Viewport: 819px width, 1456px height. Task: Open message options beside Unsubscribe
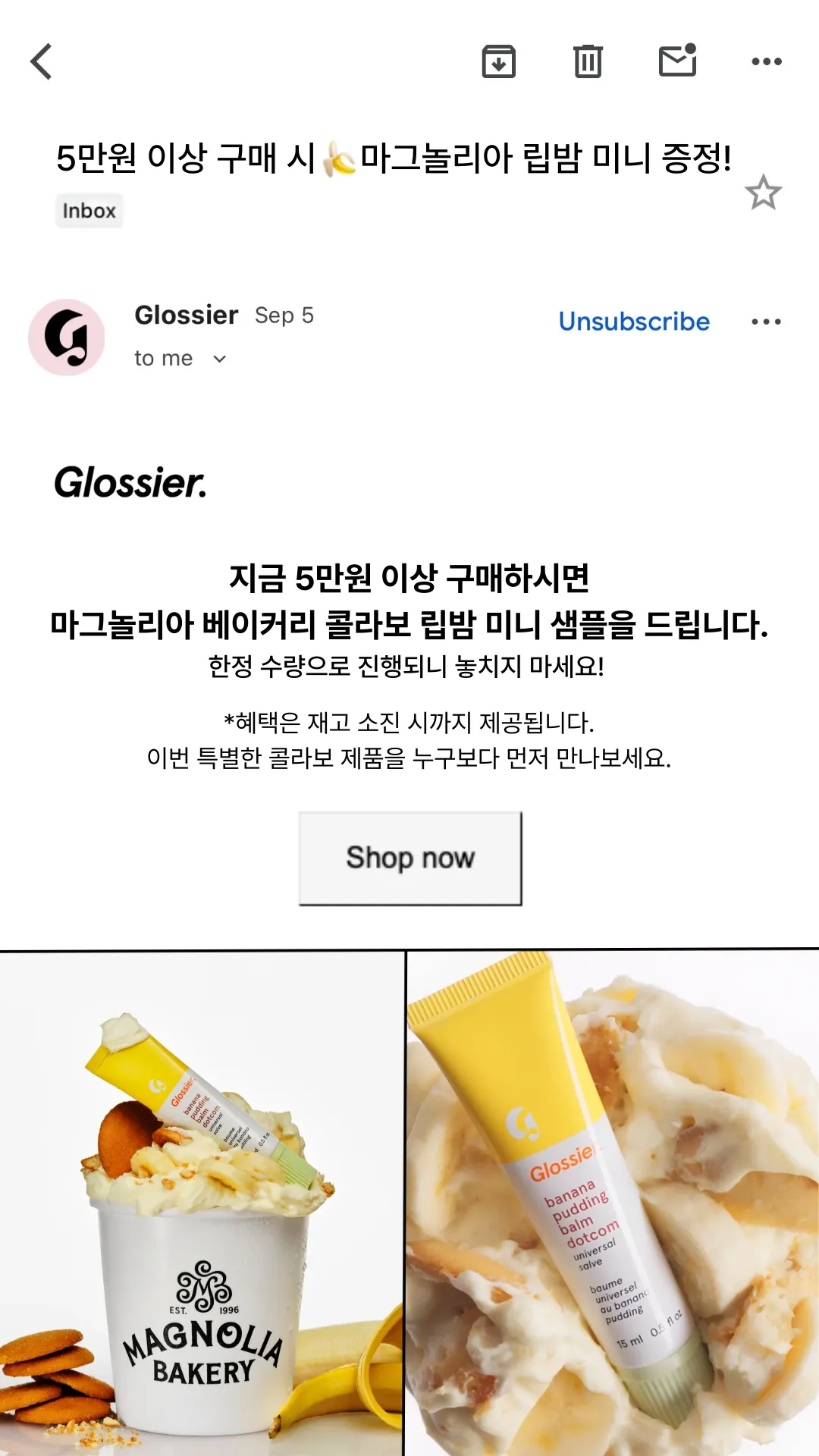766,322
